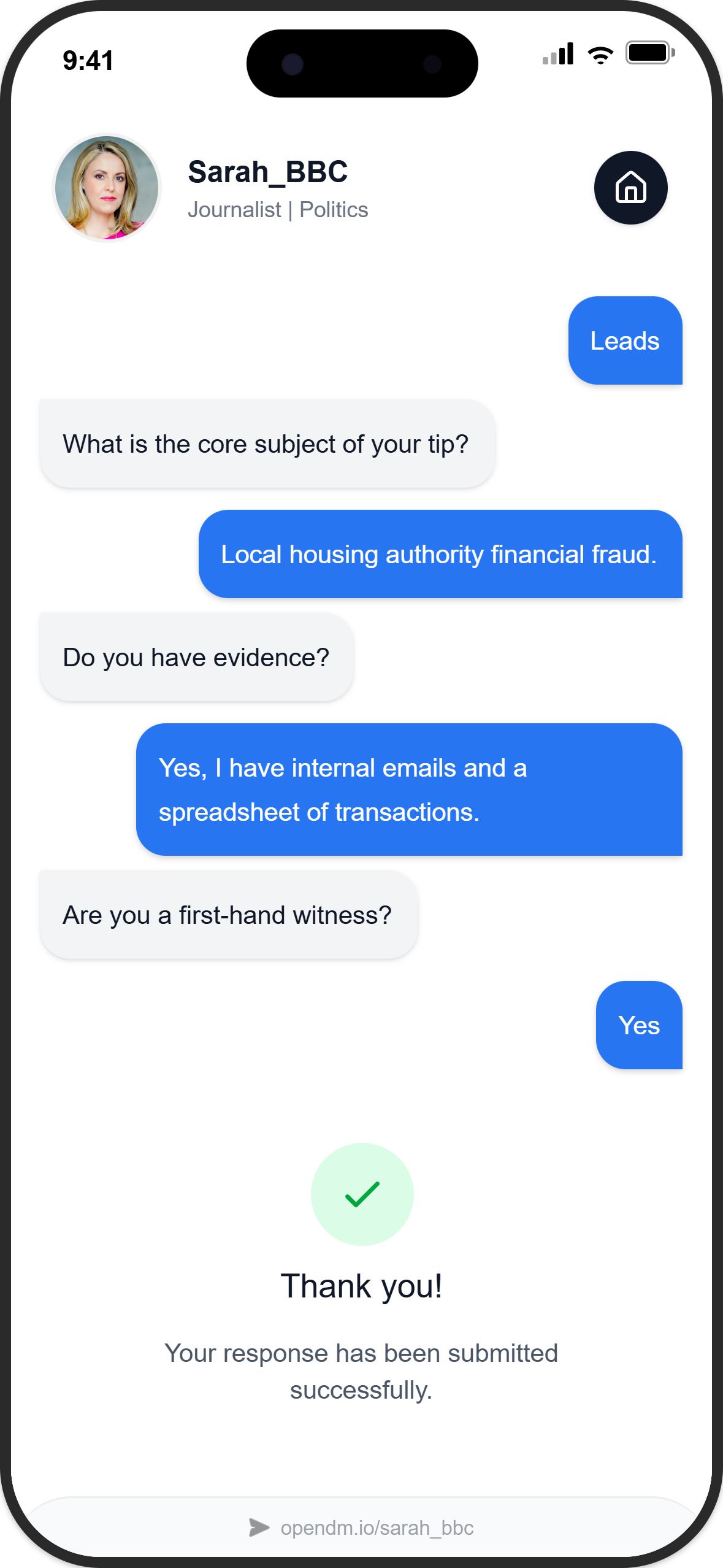Open the opendm.io/sarah_bbc link

click(376, 1528)
